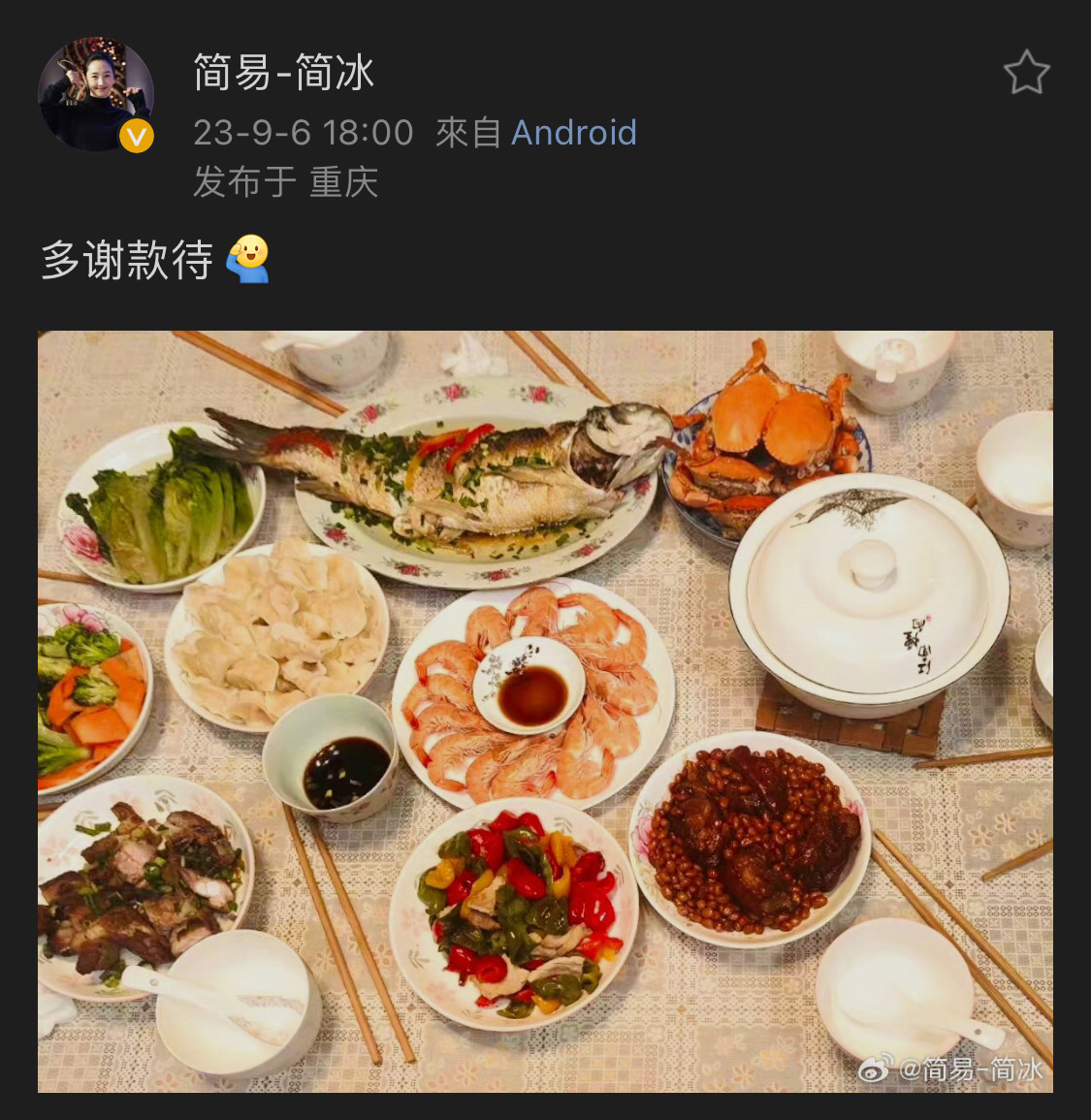Favorite this post with the star icon
This screenshot has width=1091, height=1120.
[1026, 74]
